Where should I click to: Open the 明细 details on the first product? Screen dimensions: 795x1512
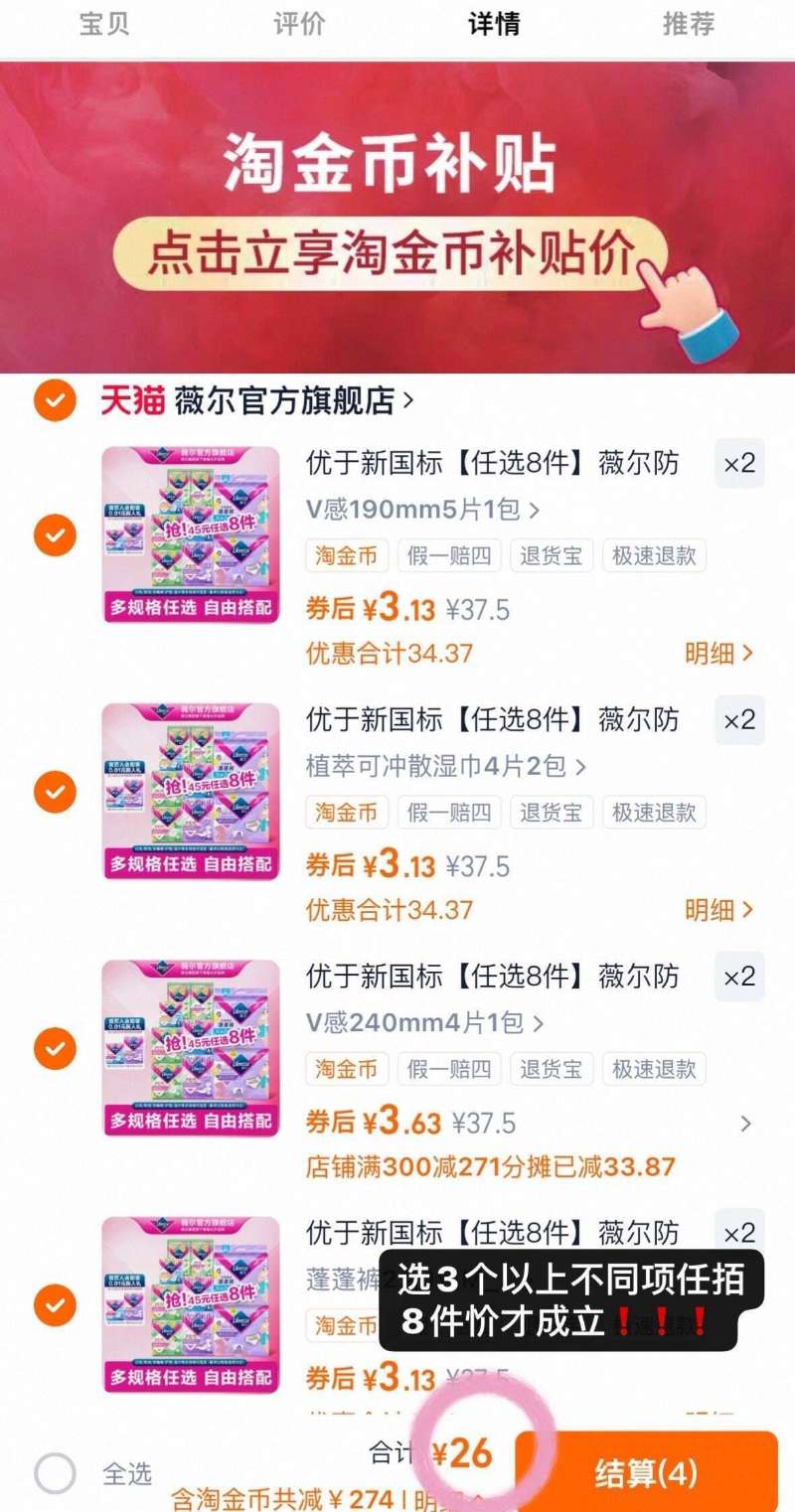[x=718, y=653]
